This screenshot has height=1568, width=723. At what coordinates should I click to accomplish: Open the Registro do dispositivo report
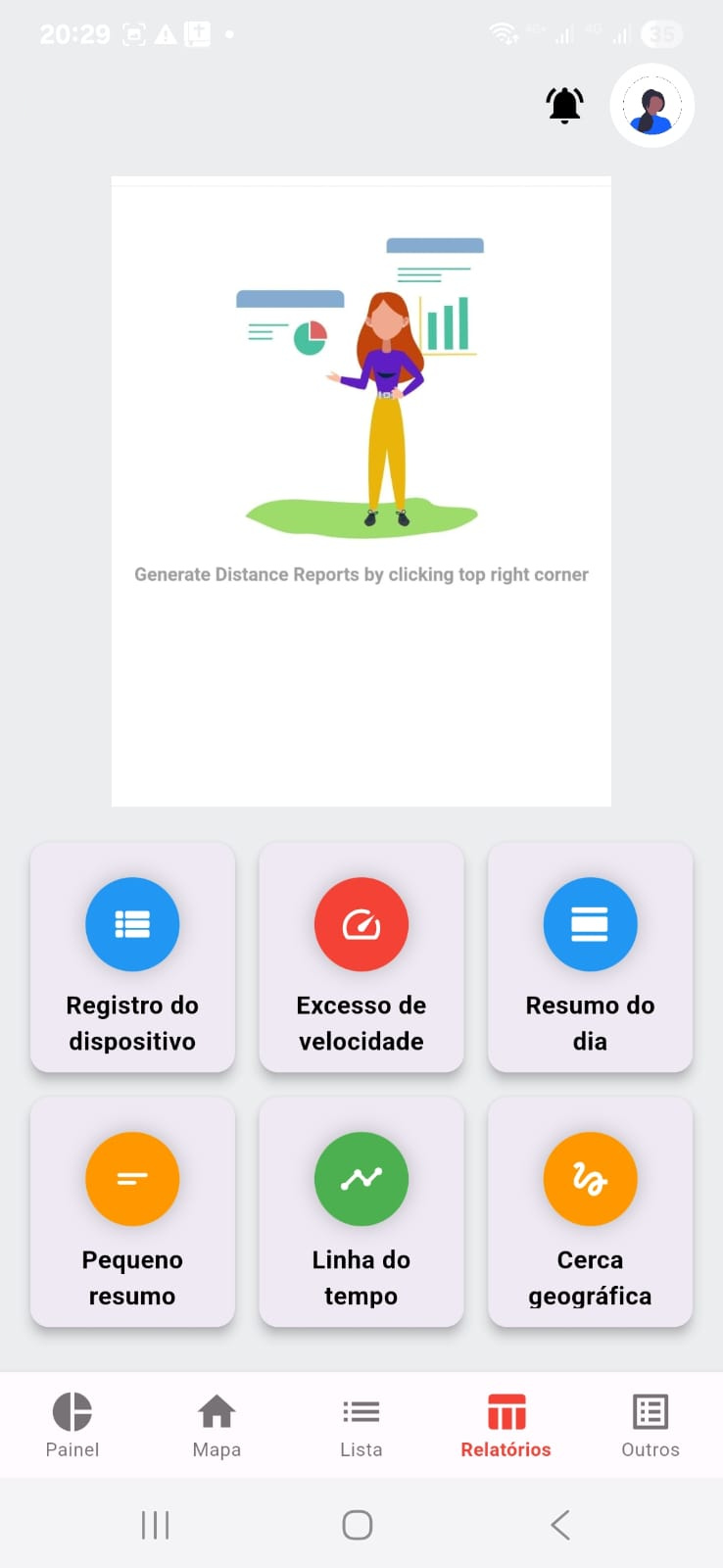[x=132, y=957]
